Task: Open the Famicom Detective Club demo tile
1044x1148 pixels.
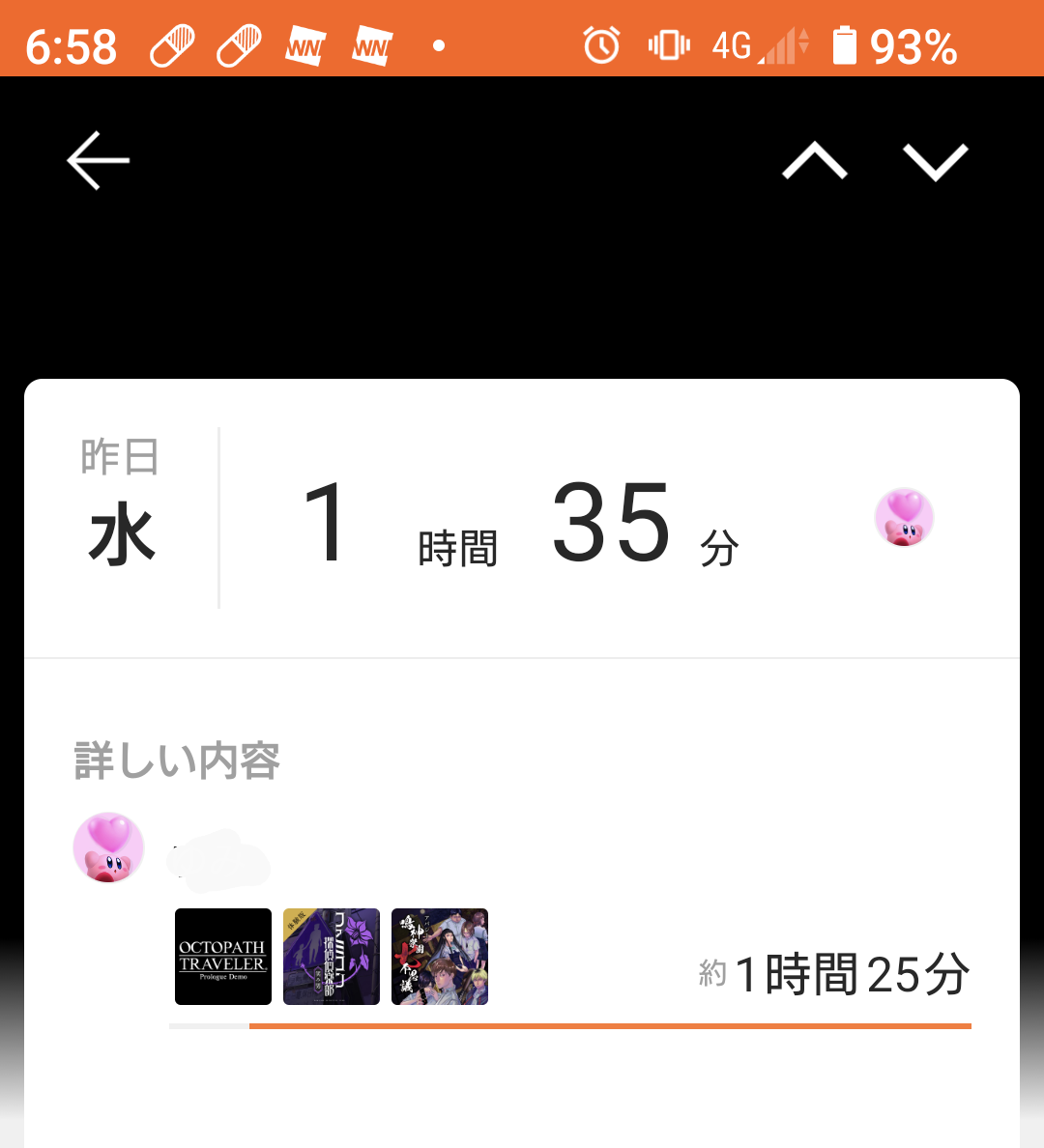Action: [332, 957]
